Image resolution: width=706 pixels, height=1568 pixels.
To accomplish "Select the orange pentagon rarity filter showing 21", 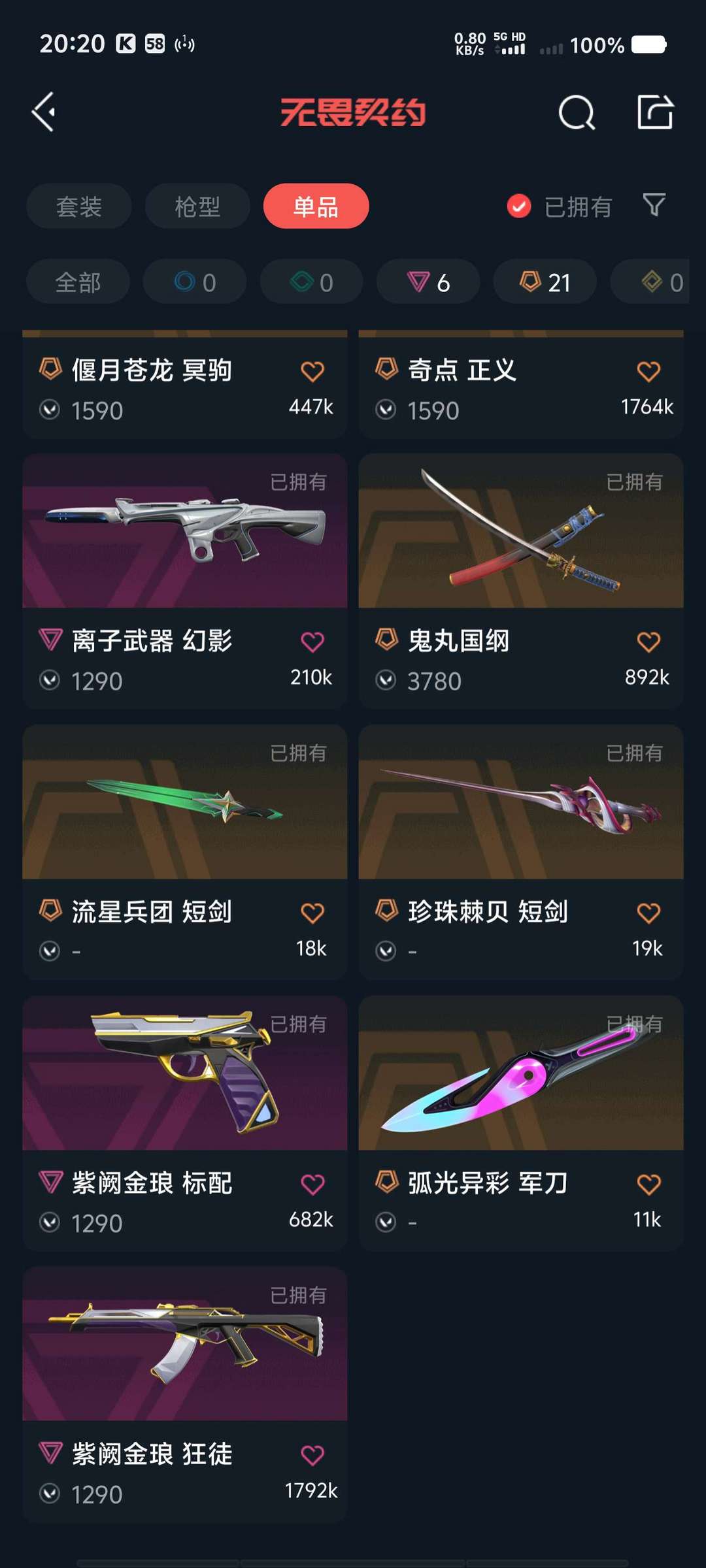I will [543, 281].
